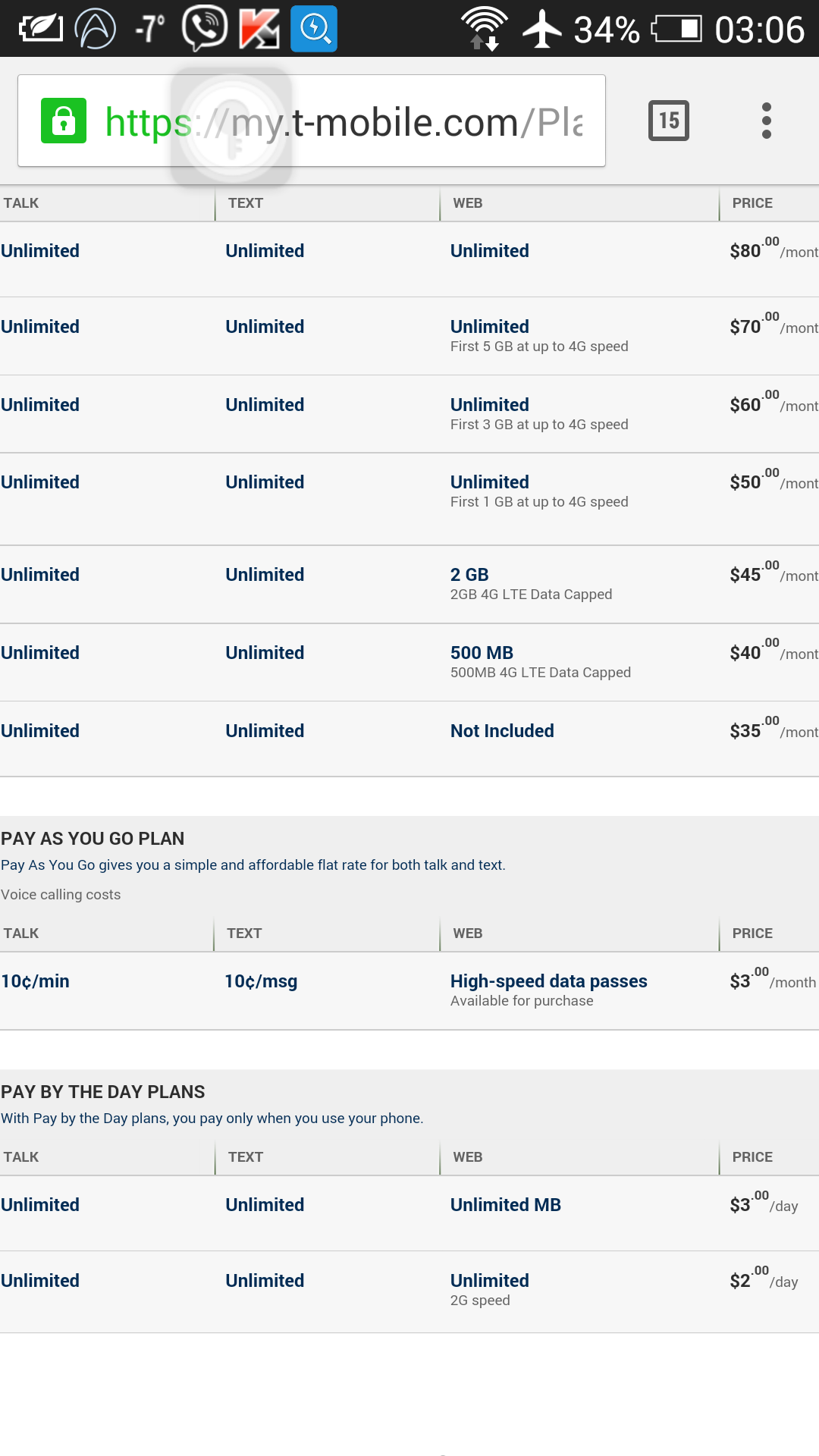Select the $80 unlimited web plan
Screen dimensions: 819x1456
[409, 259]
